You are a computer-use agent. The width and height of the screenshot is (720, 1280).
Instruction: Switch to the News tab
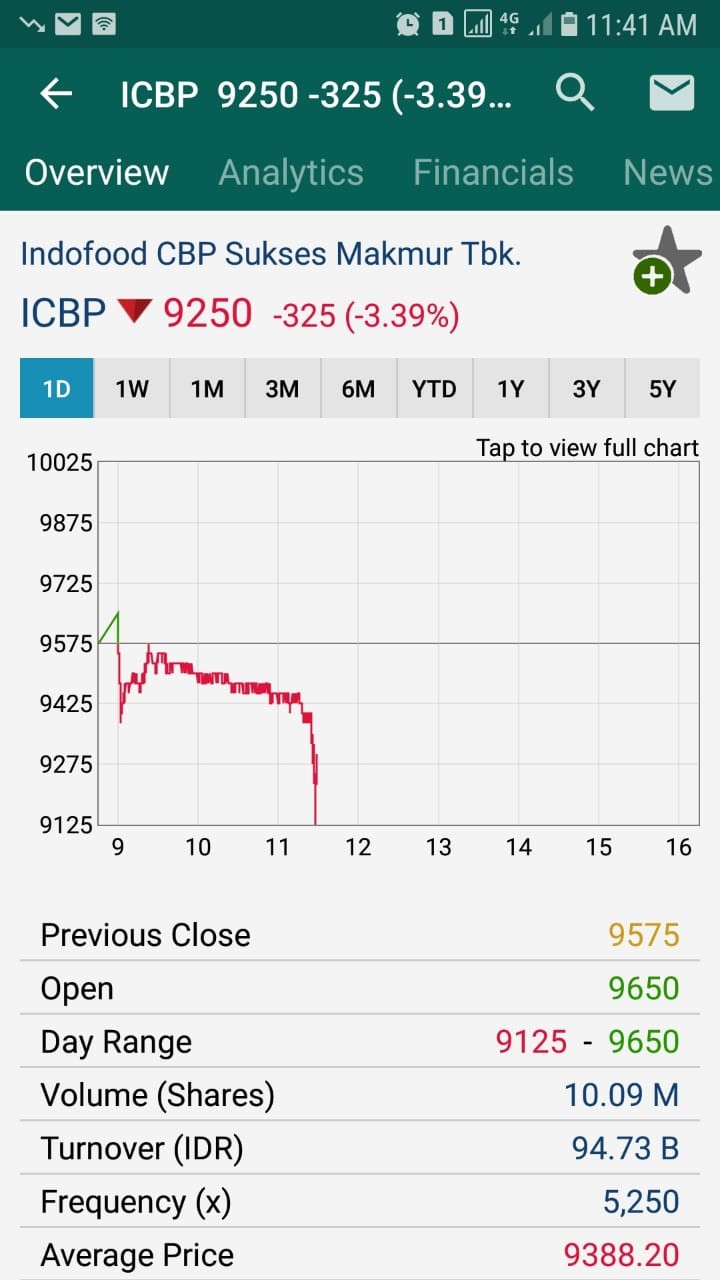click(668, 172)
